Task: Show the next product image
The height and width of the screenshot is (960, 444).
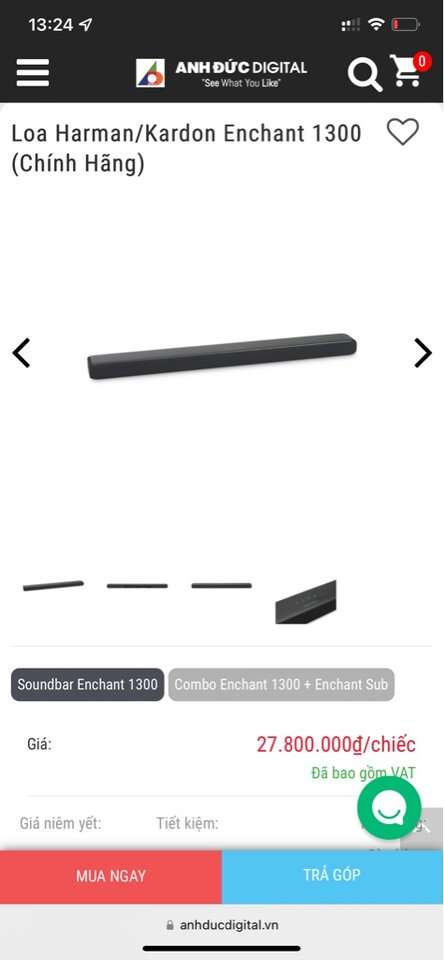Action: pos(423,353)
